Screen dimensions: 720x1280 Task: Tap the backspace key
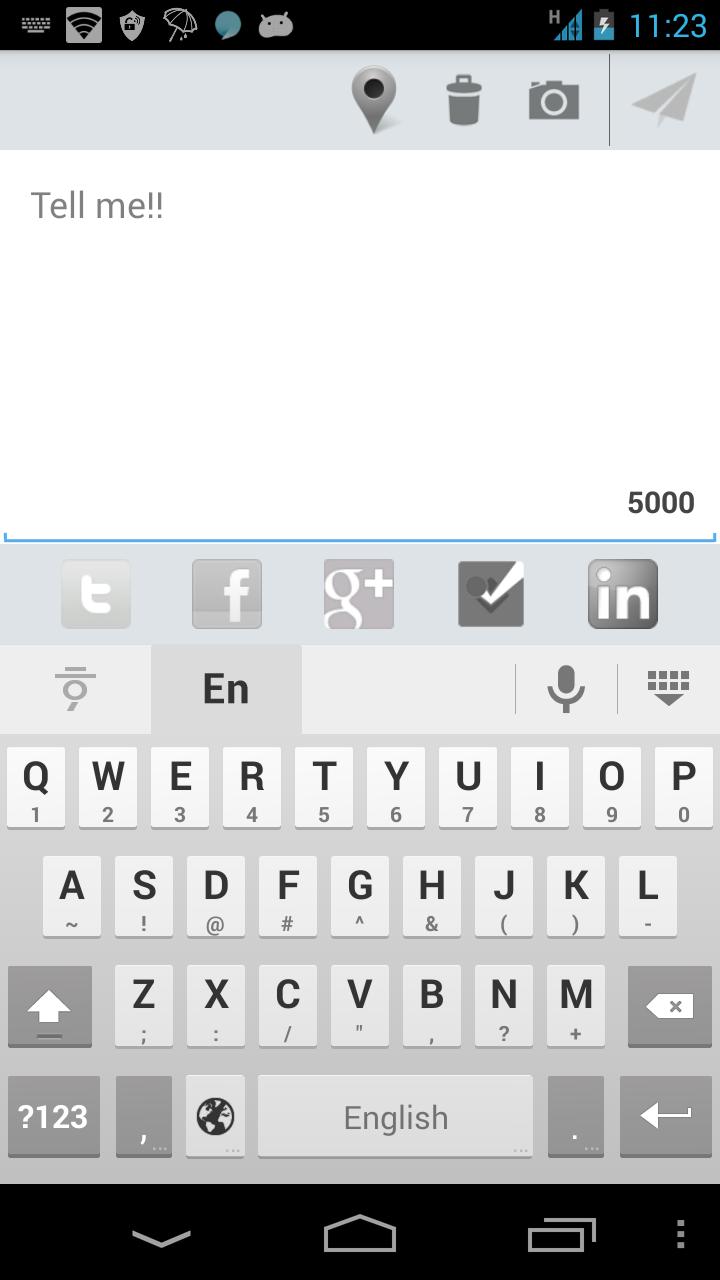tap(669, 1007)
